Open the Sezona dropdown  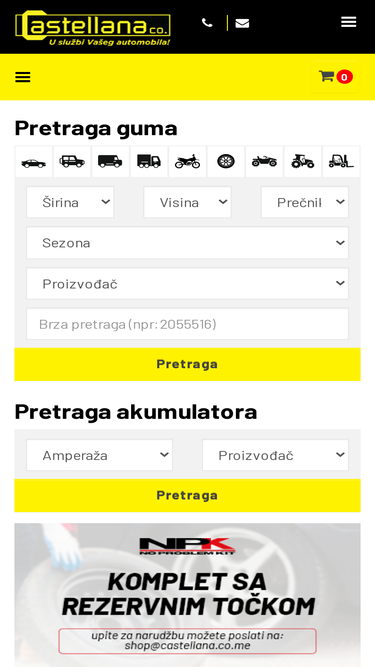point(188,243)
